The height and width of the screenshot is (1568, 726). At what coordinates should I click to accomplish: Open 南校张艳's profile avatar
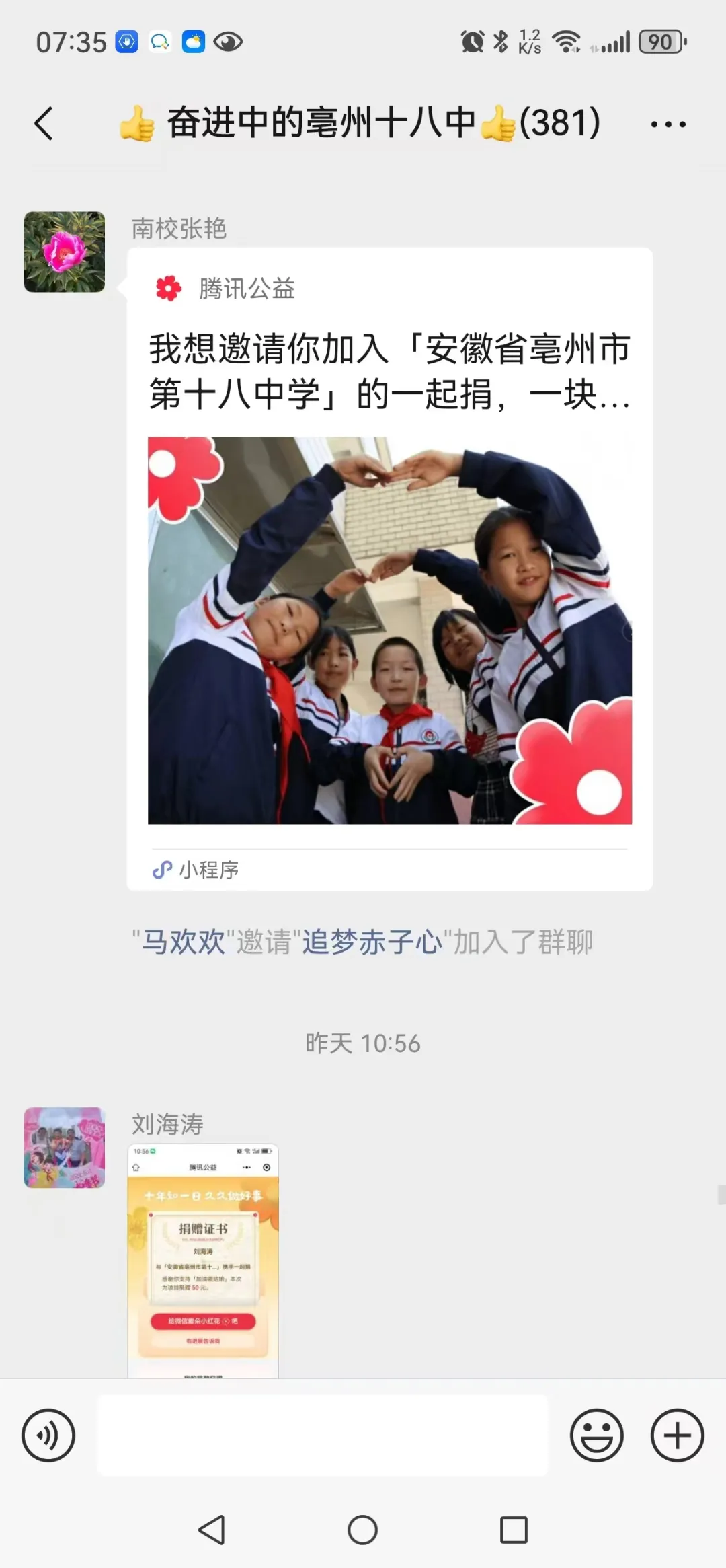click(x=65, y=252)
